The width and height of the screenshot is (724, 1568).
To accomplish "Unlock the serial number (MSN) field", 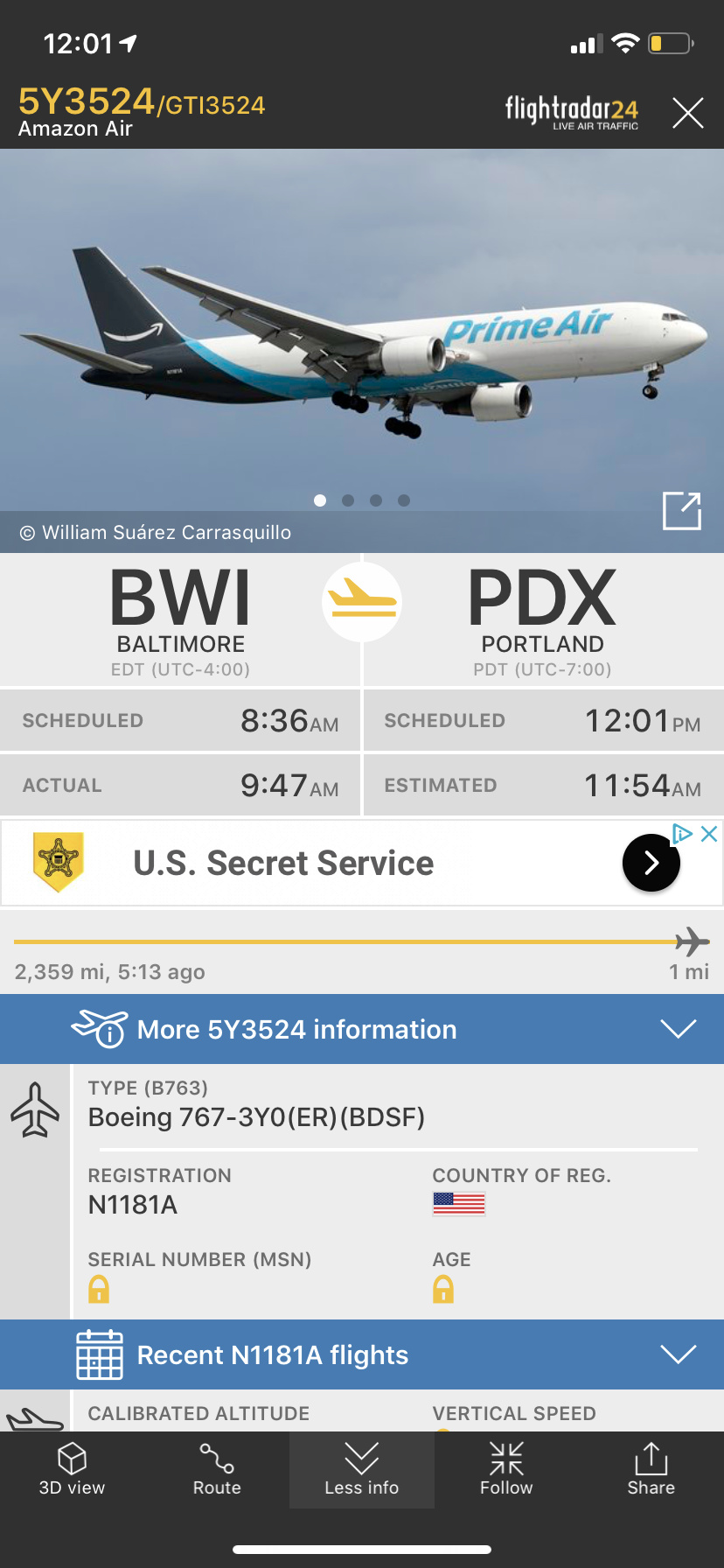I will click(x=99, y=1289).
